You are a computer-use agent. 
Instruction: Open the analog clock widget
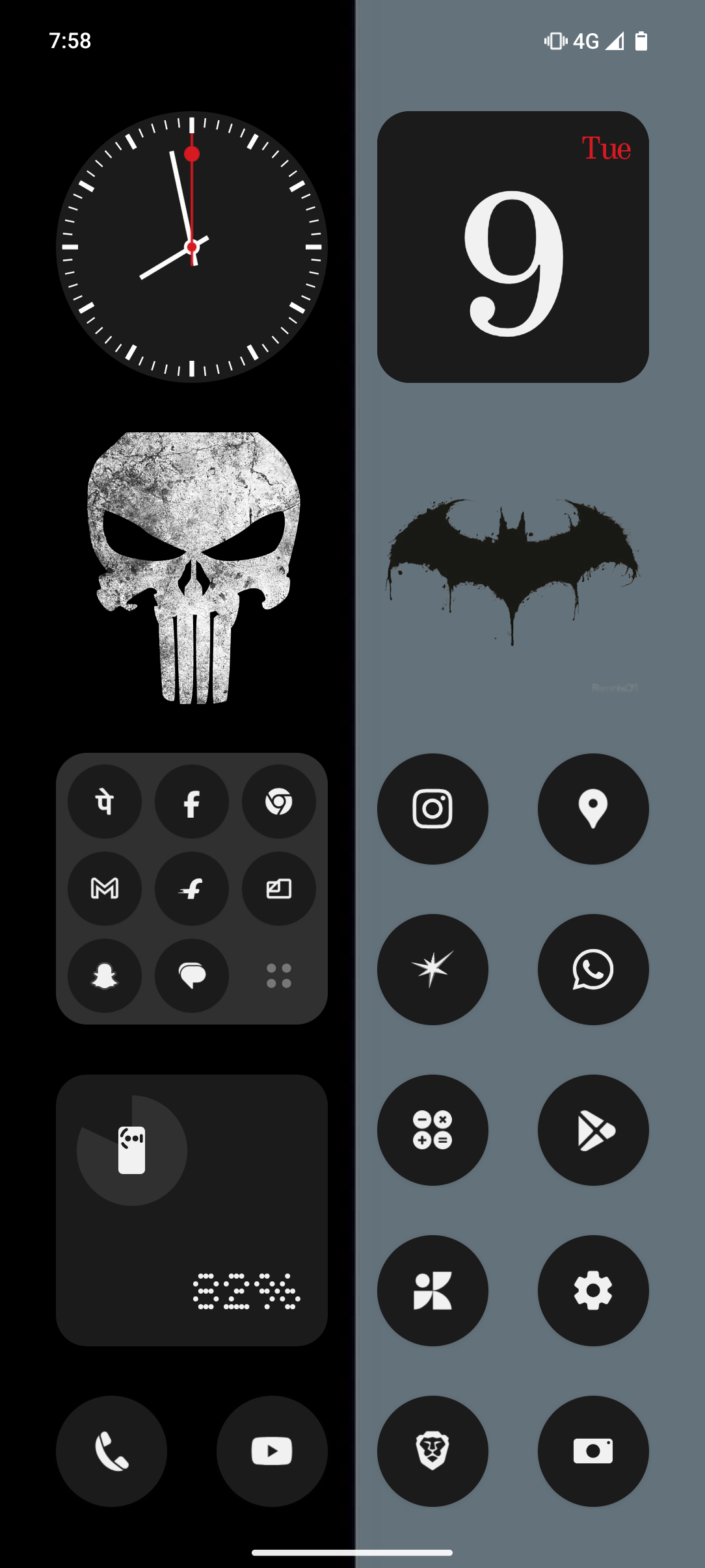pos(192,247)
